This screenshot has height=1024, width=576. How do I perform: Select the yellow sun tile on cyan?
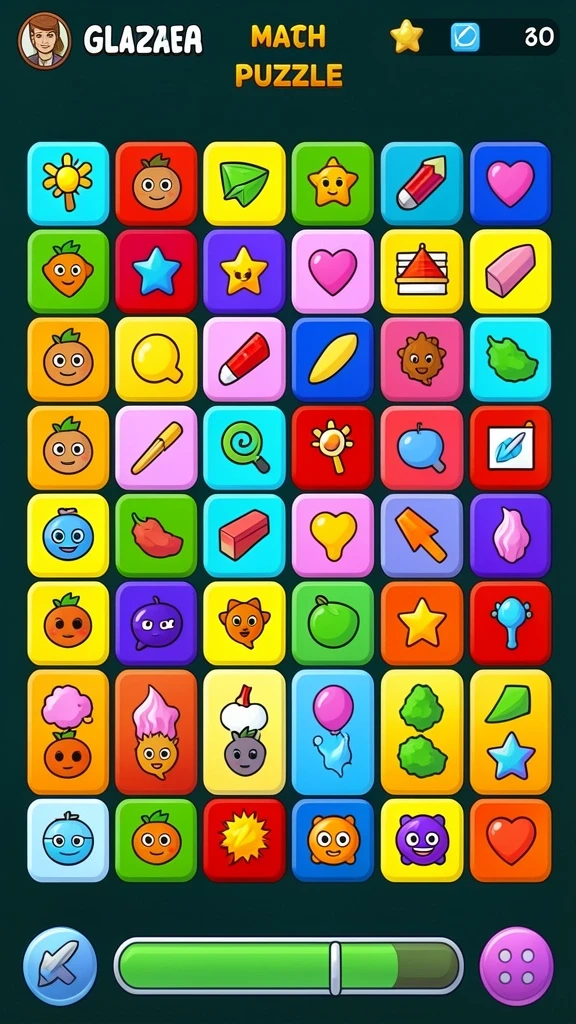point(68,184)
